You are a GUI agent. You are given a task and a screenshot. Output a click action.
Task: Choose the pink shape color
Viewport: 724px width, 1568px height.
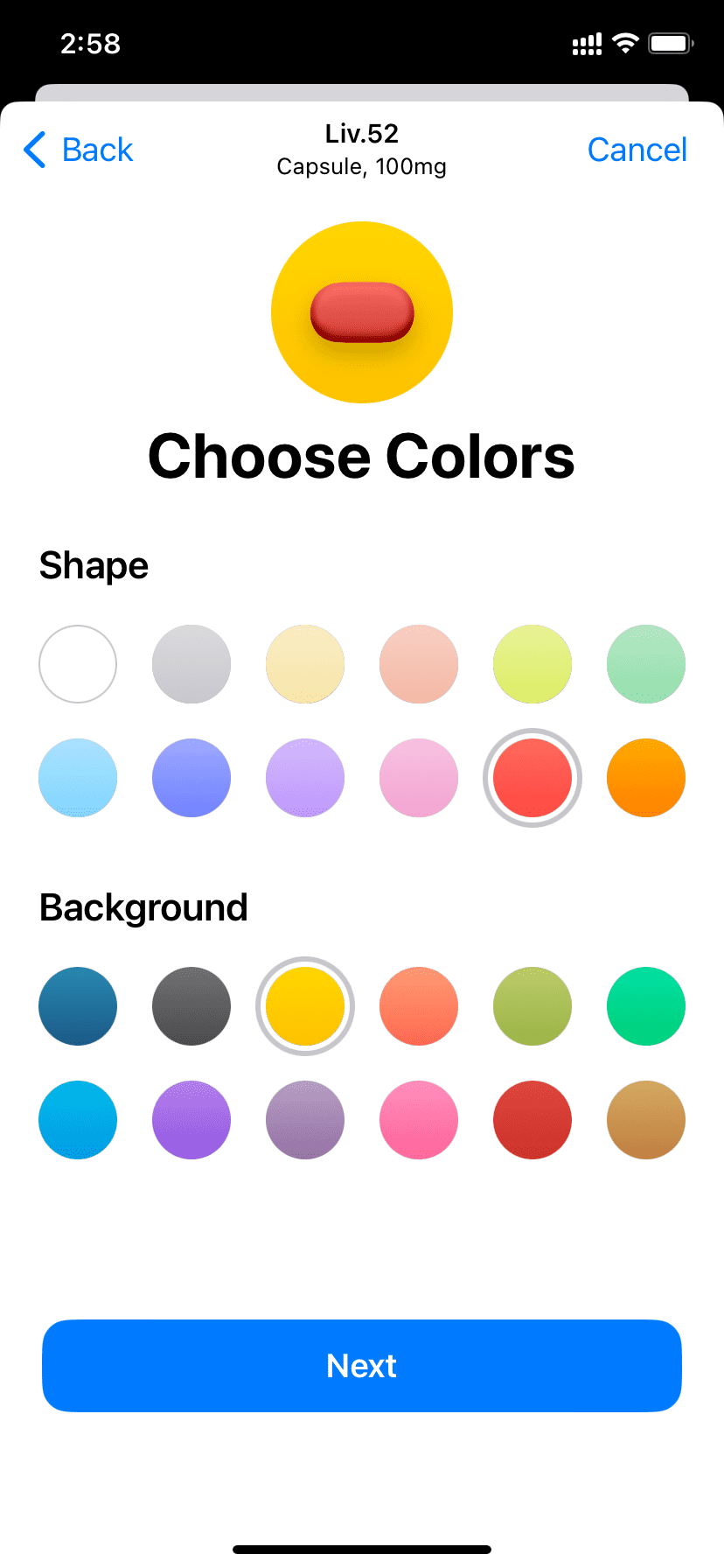point(419,778)
